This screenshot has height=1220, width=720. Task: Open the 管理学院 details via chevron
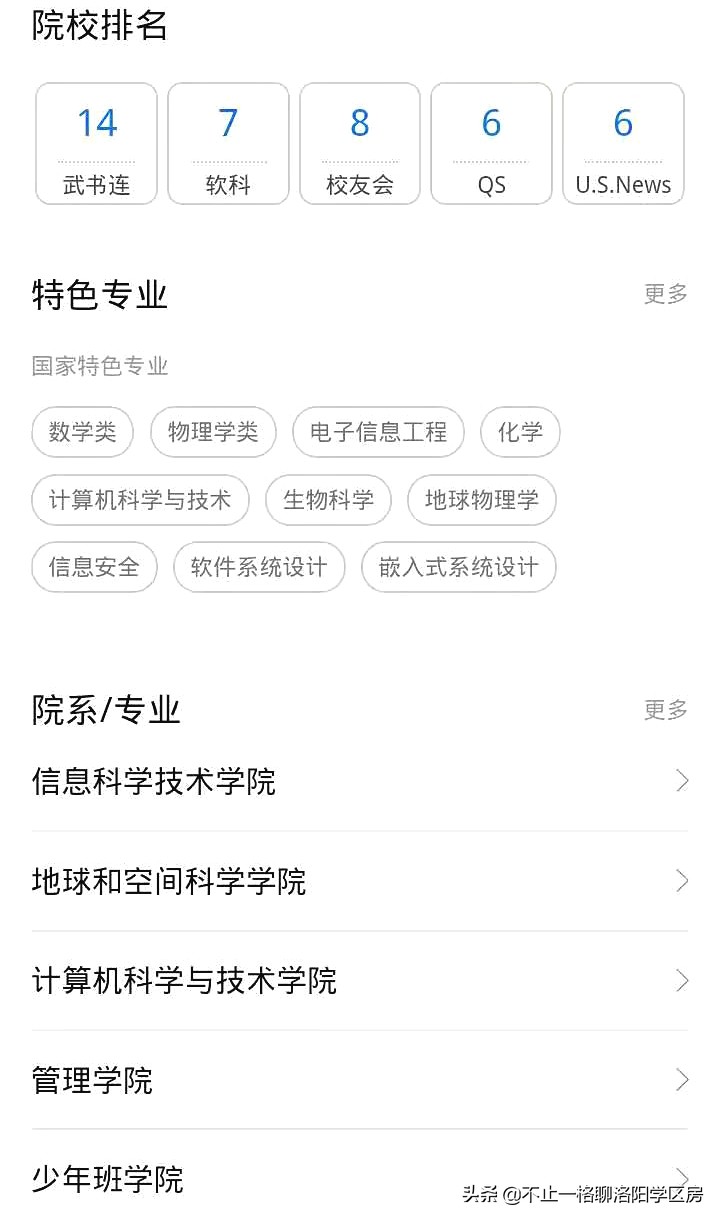[x=682, y=1081]
